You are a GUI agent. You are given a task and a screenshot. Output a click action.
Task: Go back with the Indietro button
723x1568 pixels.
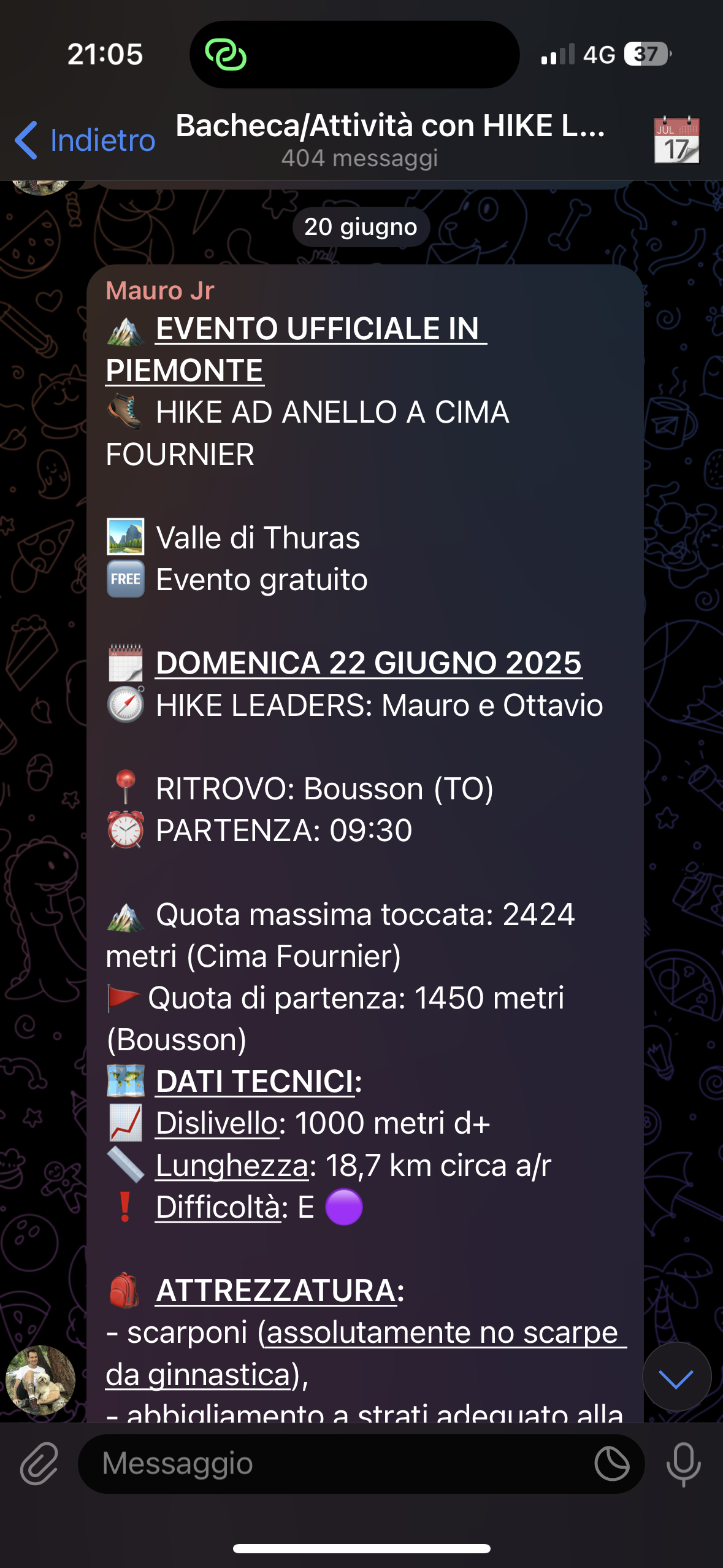point(85,140)
